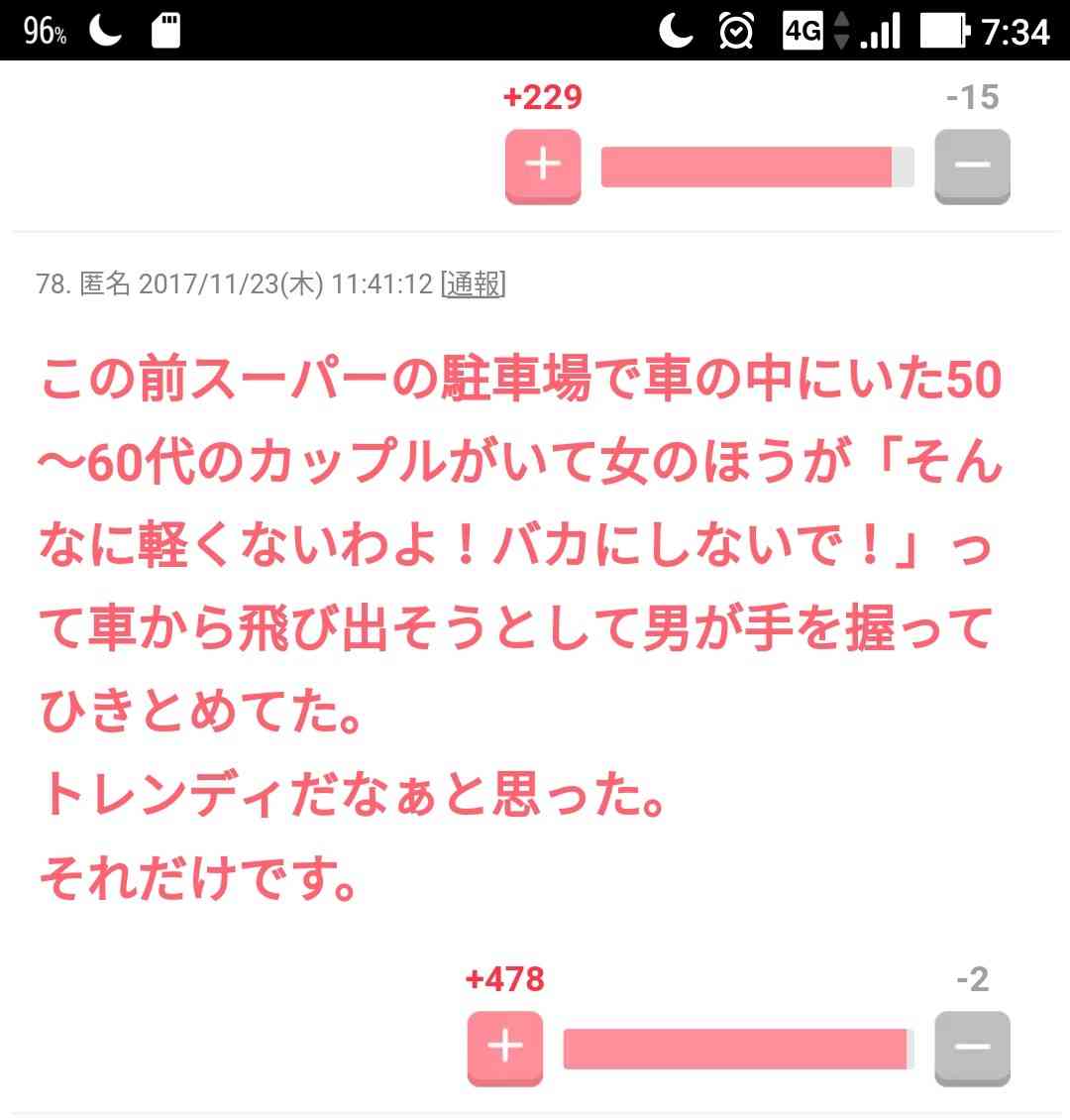Viewport: 1070px width, 1120px height.
Task: Downvote comment 78 with -2 votes
Action: point(972,1047)
